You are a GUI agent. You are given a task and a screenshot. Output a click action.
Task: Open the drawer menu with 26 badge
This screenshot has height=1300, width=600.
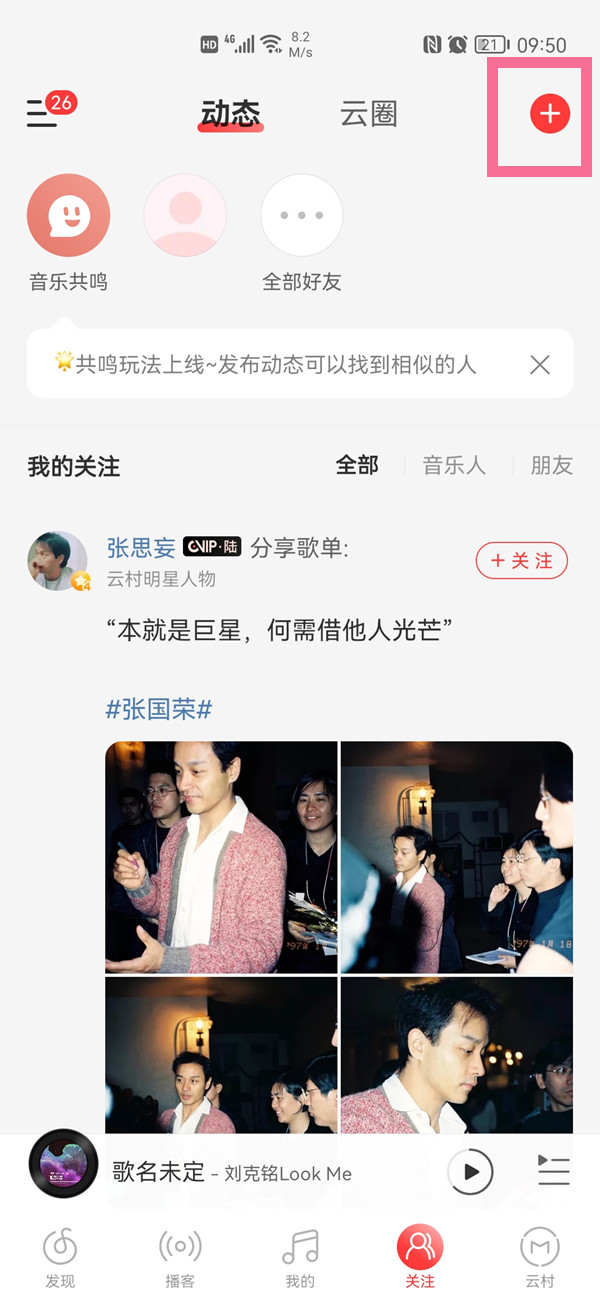click(x=42, y=113)
